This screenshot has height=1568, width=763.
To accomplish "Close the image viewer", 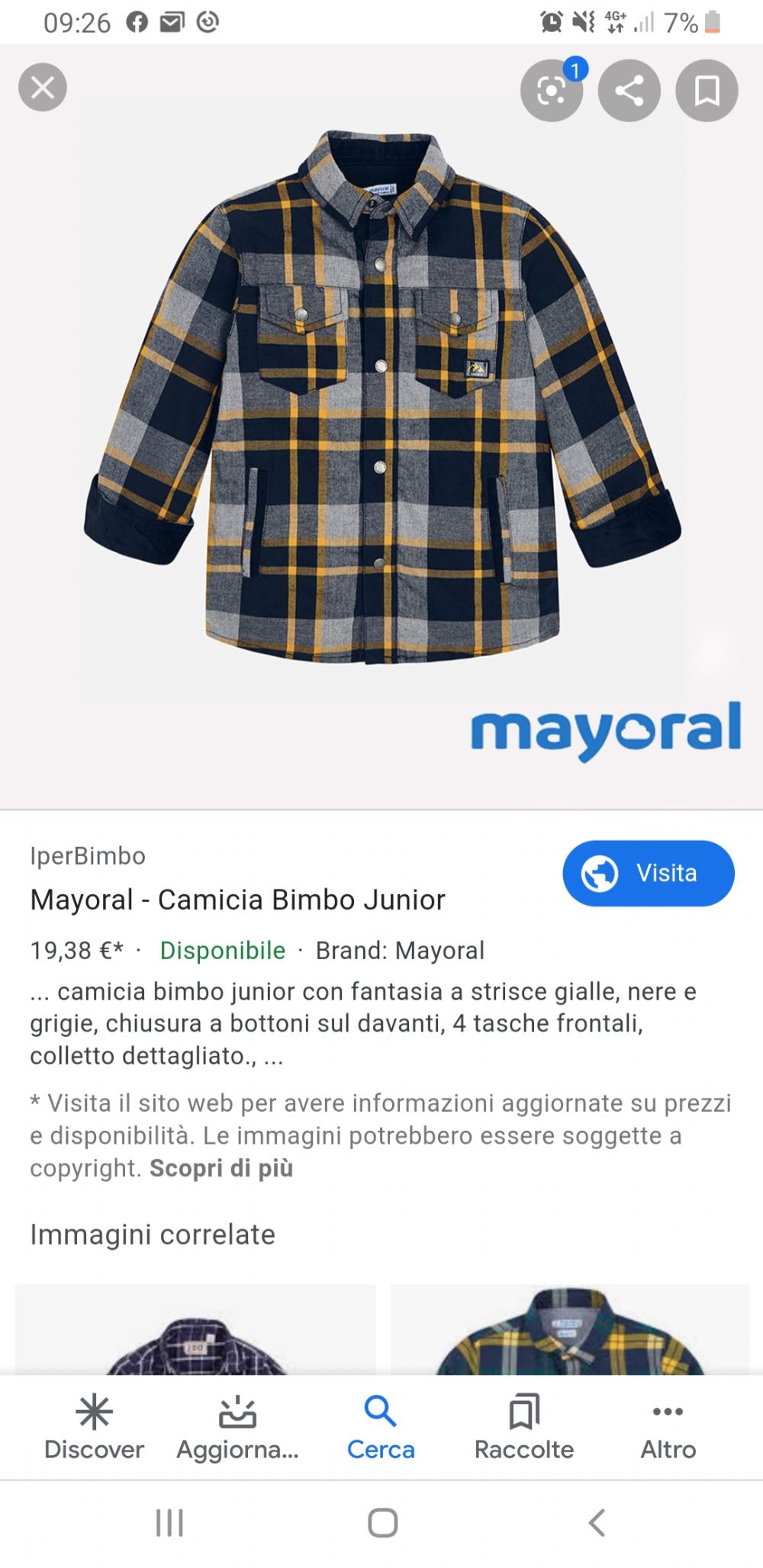I will pos(43,87).
